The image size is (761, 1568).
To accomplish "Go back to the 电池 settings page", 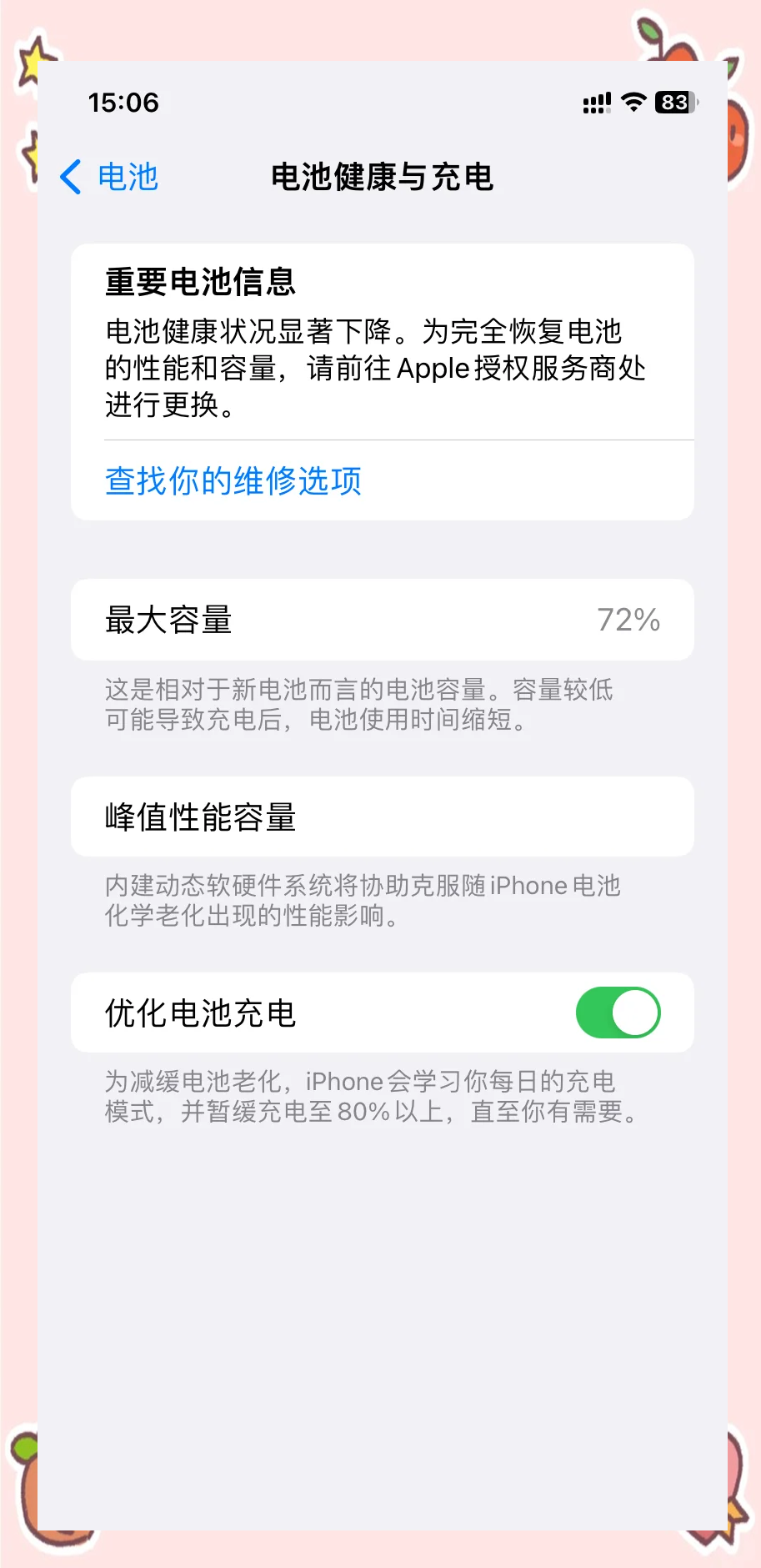I will pos(110,177).
